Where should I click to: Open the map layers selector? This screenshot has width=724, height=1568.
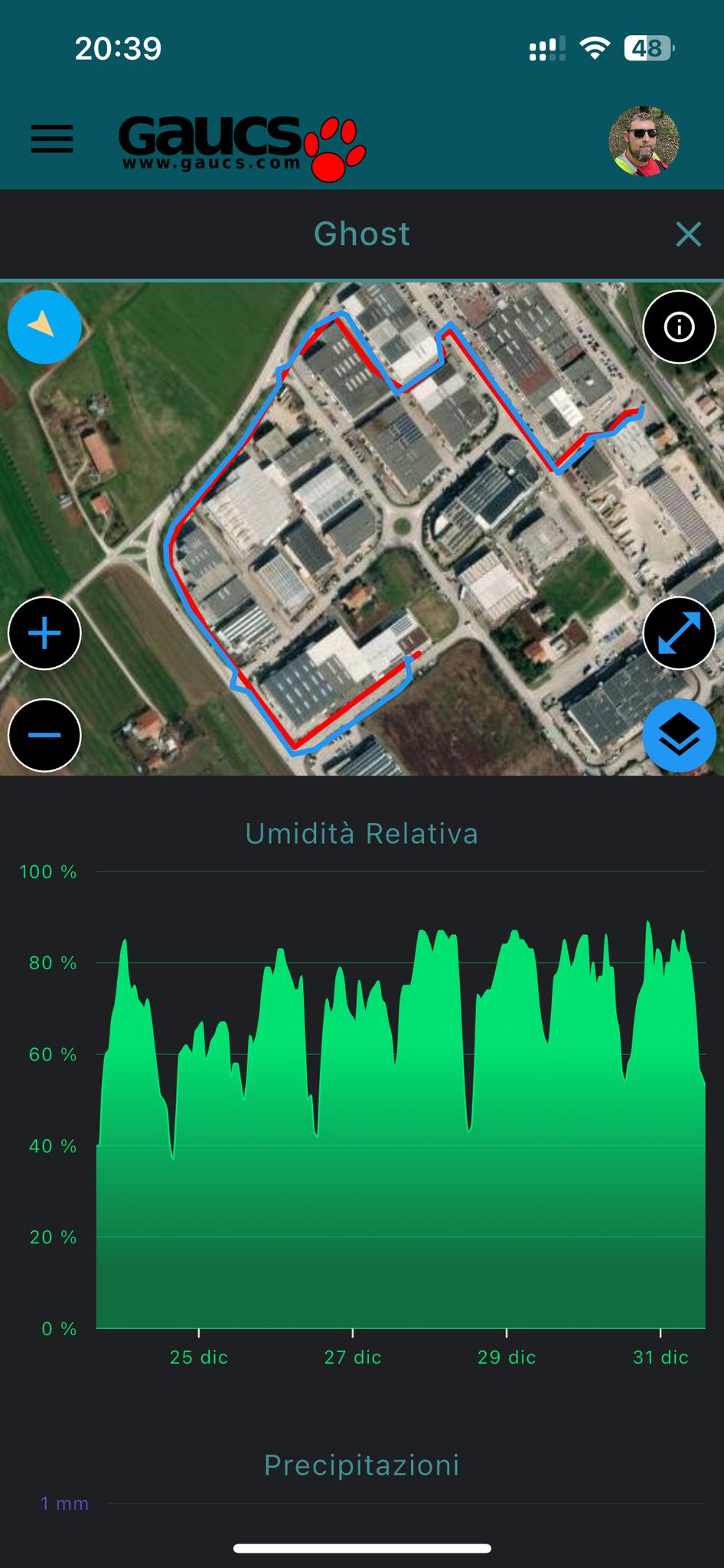679,735
